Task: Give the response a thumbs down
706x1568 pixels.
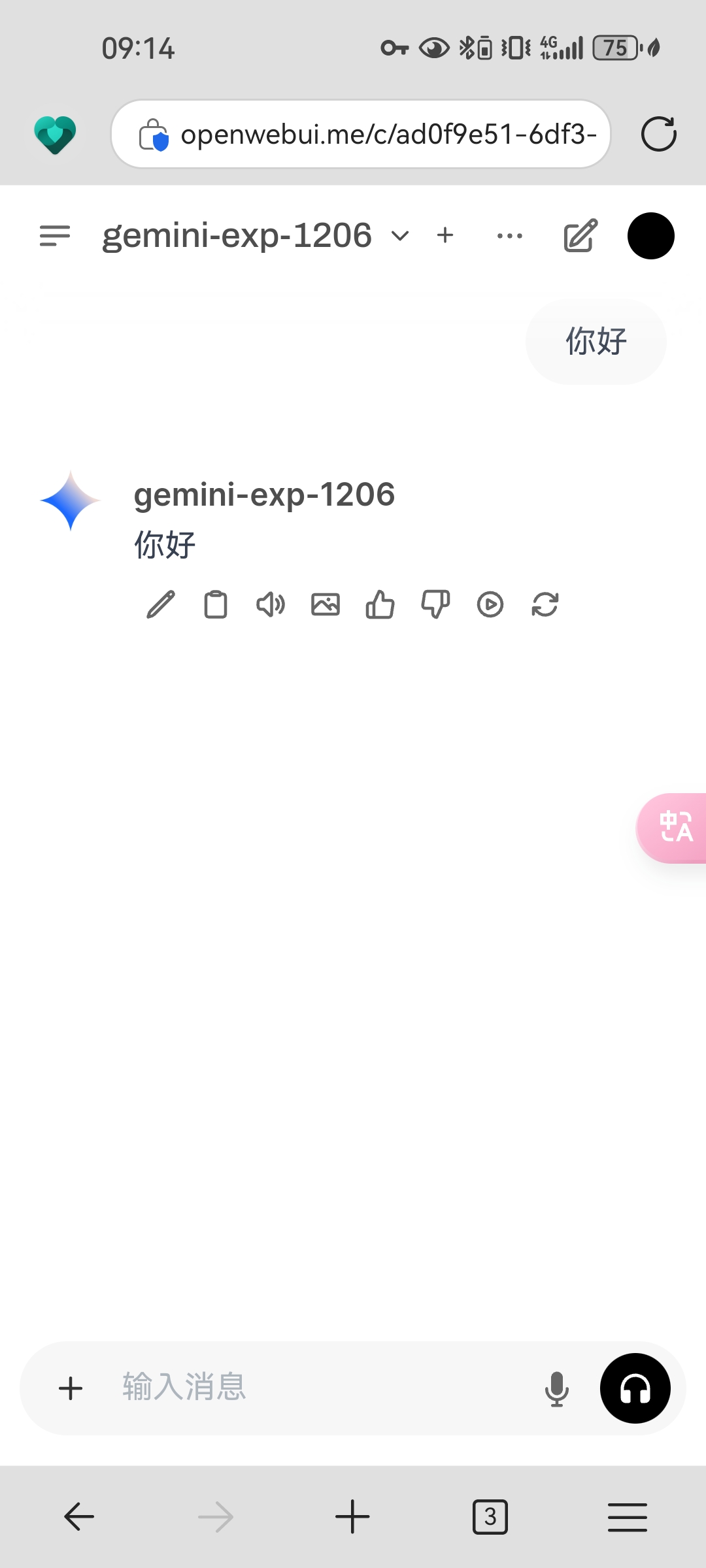Action: (435, 604)
